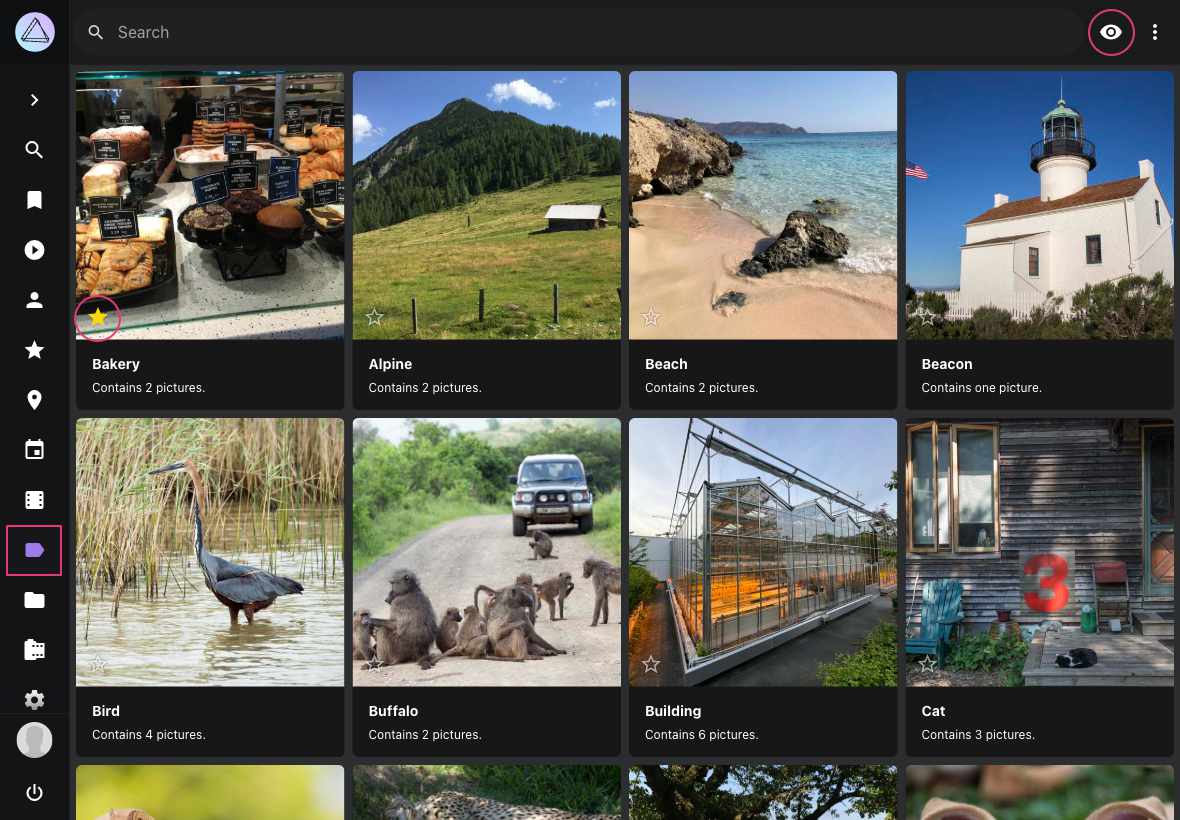The height and width of the screenshot is (820, 1180).
Task: Open the Bird label pictures
Action: click(x=210, y=552)
